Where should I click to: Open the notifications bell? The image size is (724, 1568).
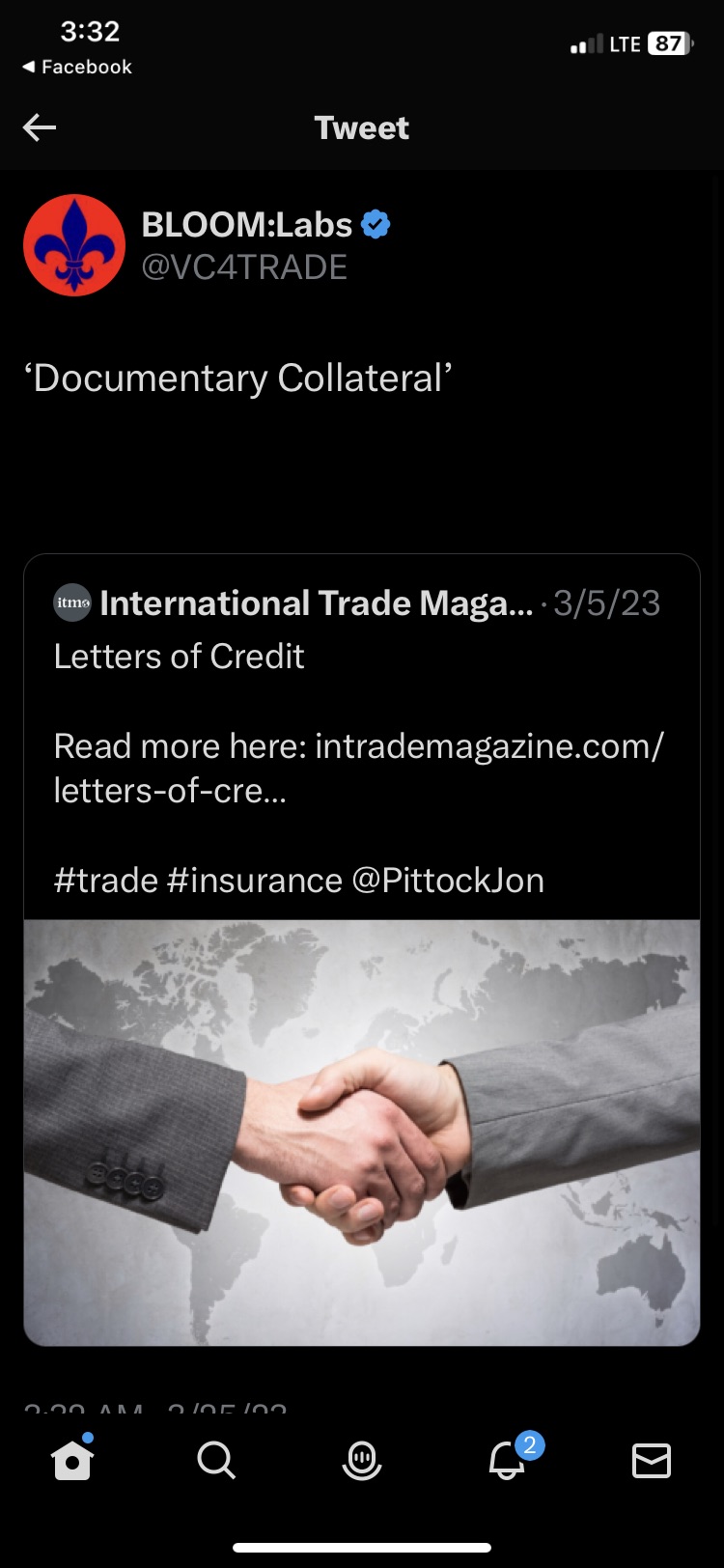click(508, 1461)
